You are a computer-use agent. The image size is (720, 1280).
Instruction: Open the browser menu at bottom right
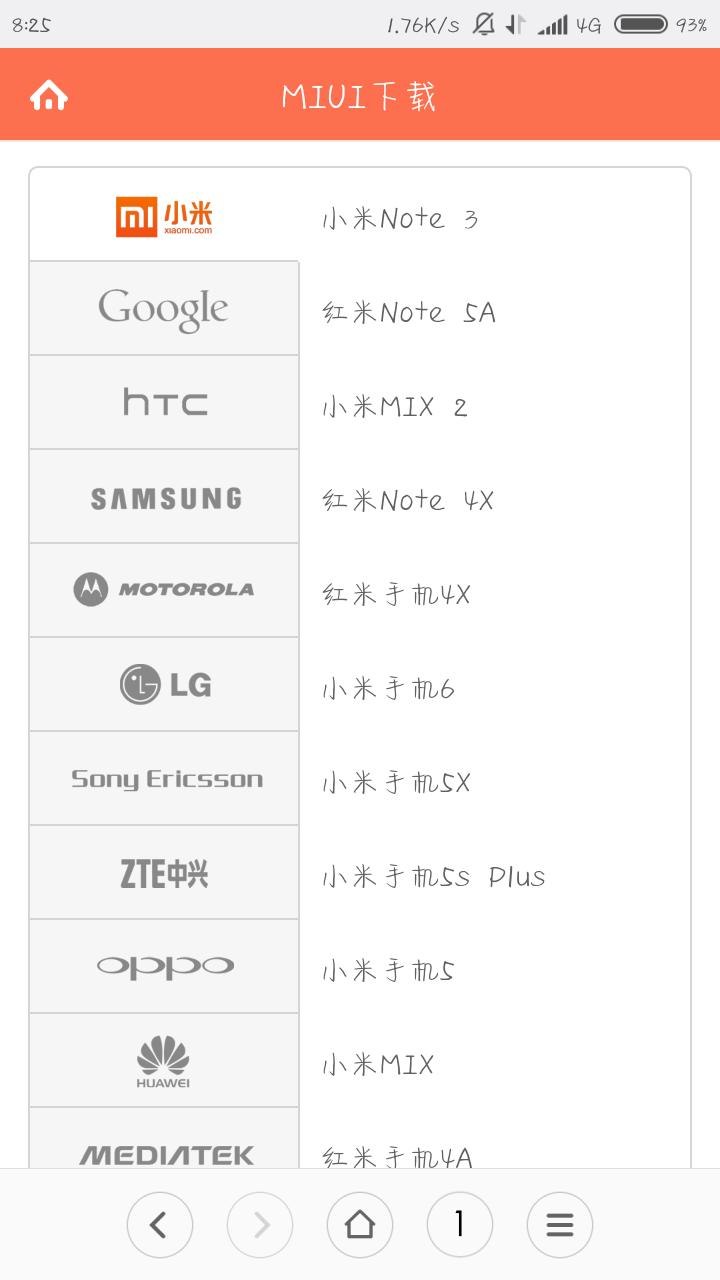(560, 1224)
